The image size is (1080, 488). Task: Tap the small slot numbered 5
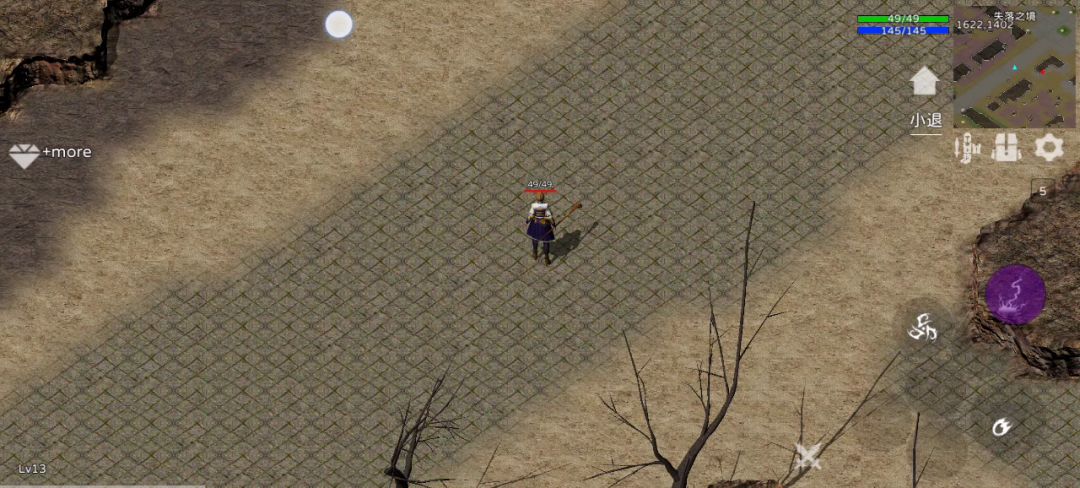click(1043, 190)
